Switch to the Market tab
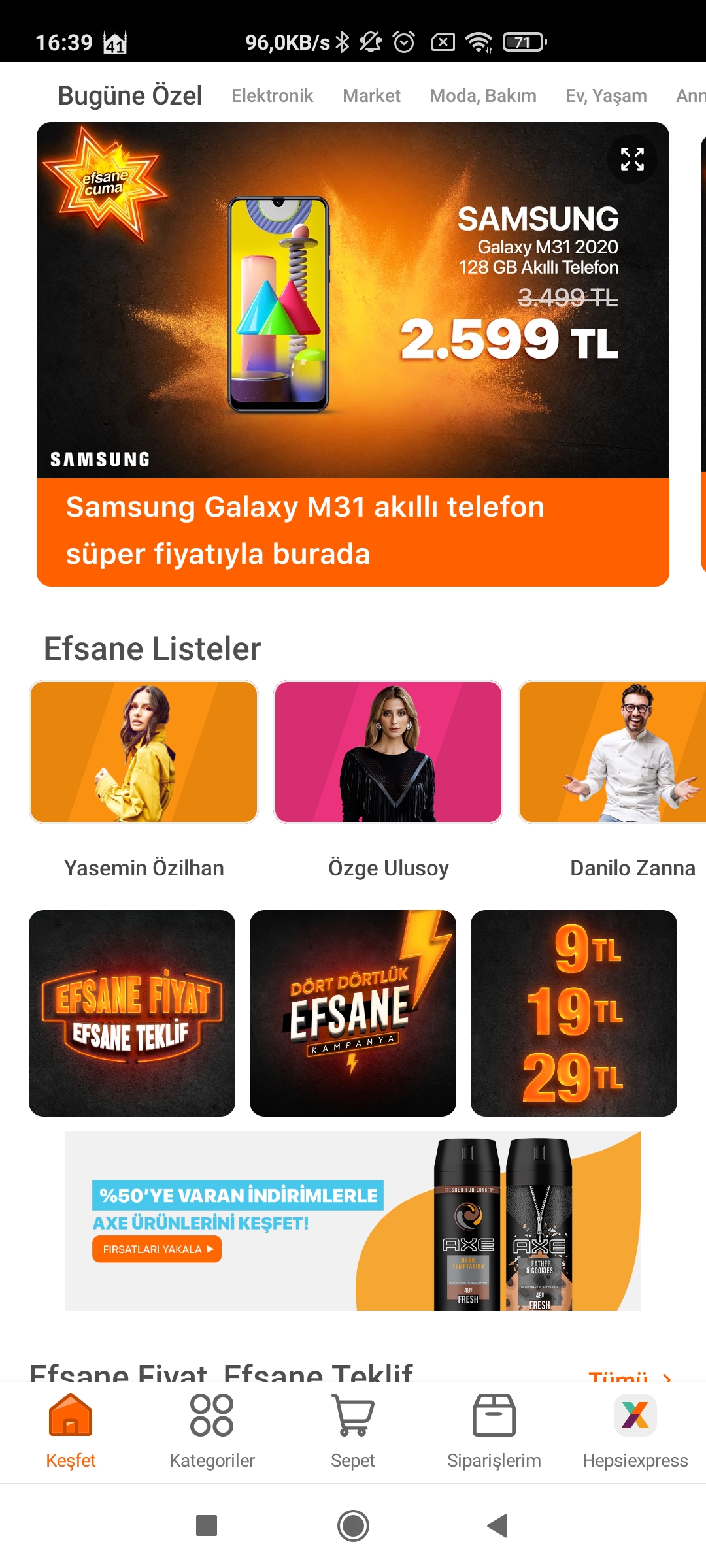The height and width of the screenshot is (1568, 706). pos(371,96)
